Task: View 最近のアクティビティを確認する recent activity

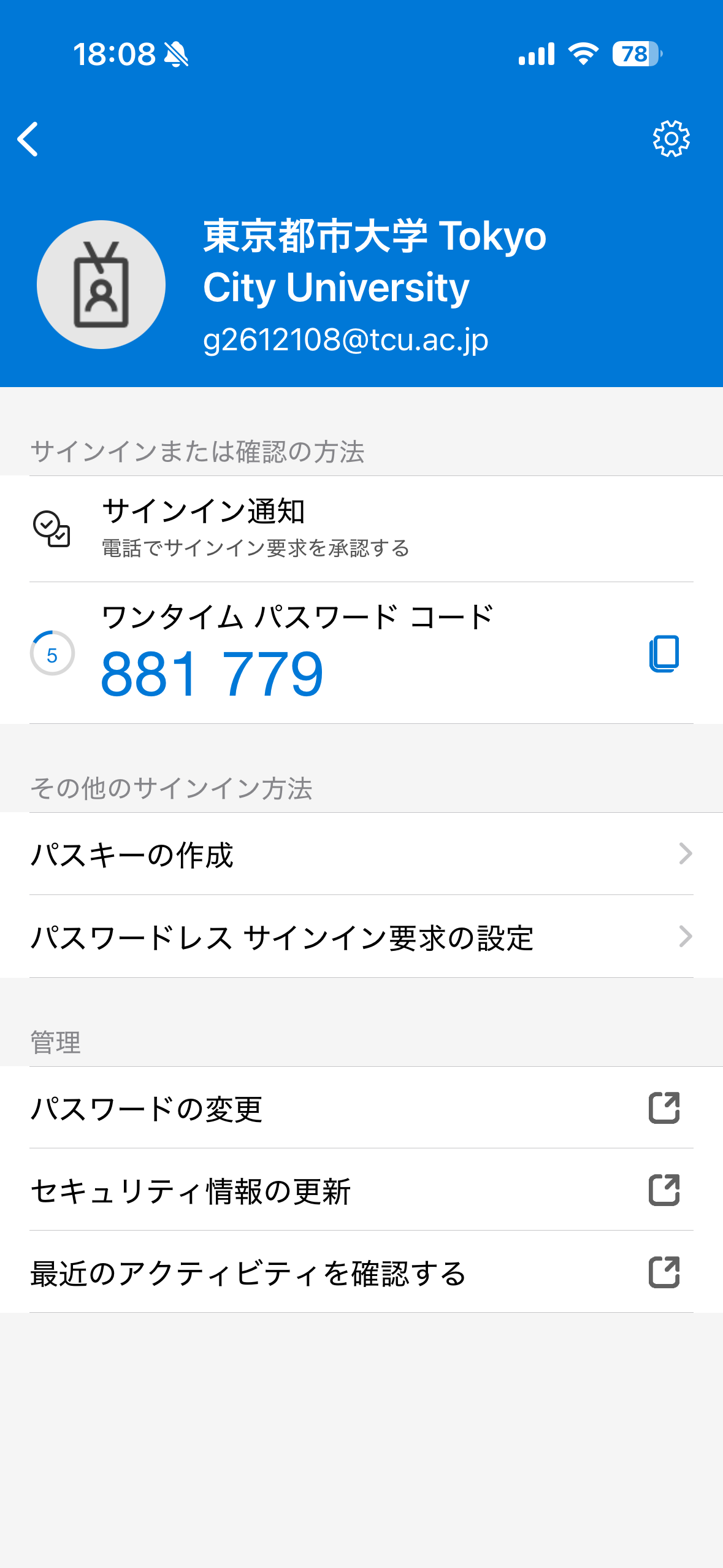Action: pyautogui.click(x=361, y=1272)
